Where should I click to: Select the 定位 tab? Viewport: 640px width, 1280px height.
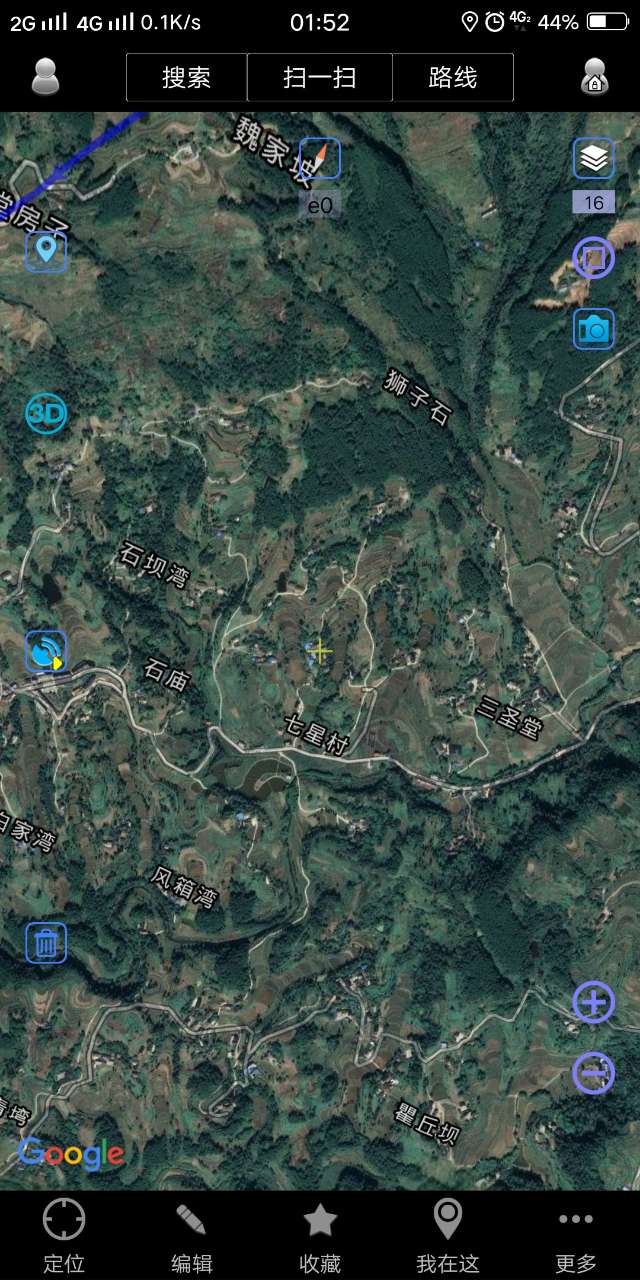click(64, 1236)
